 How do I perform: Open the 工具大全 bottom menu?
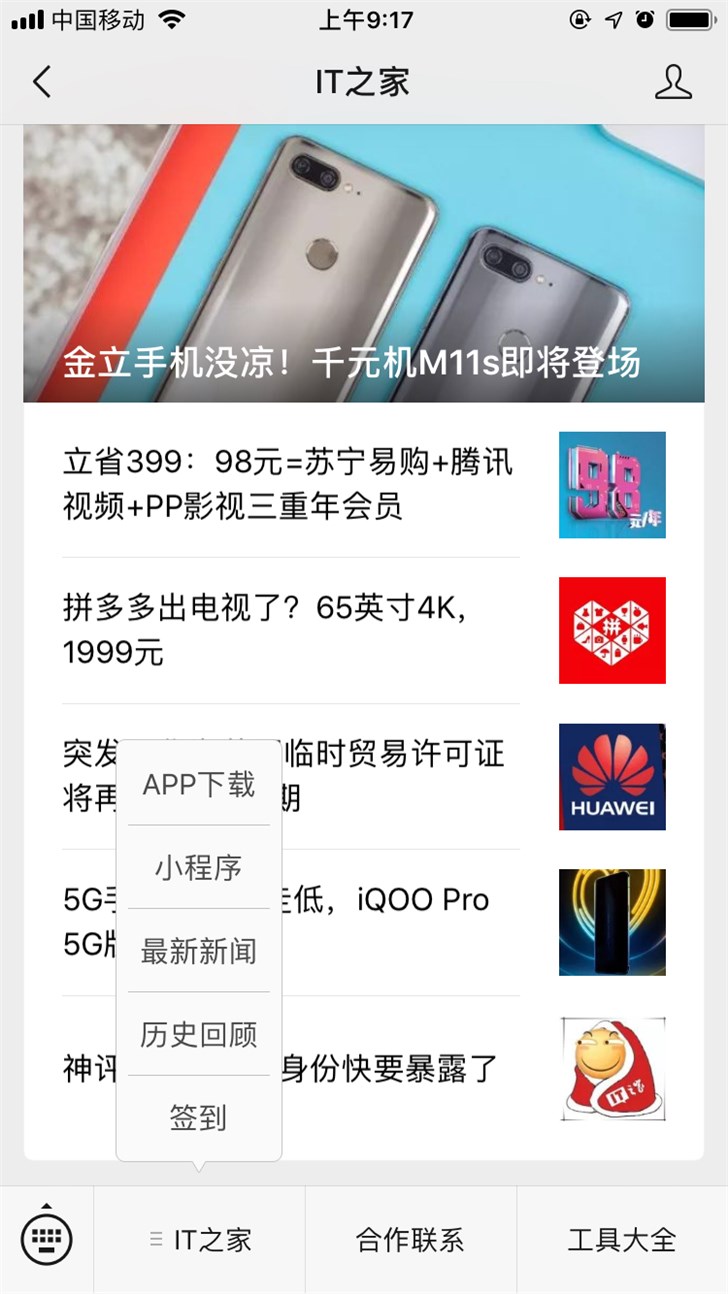[622, 1240]
